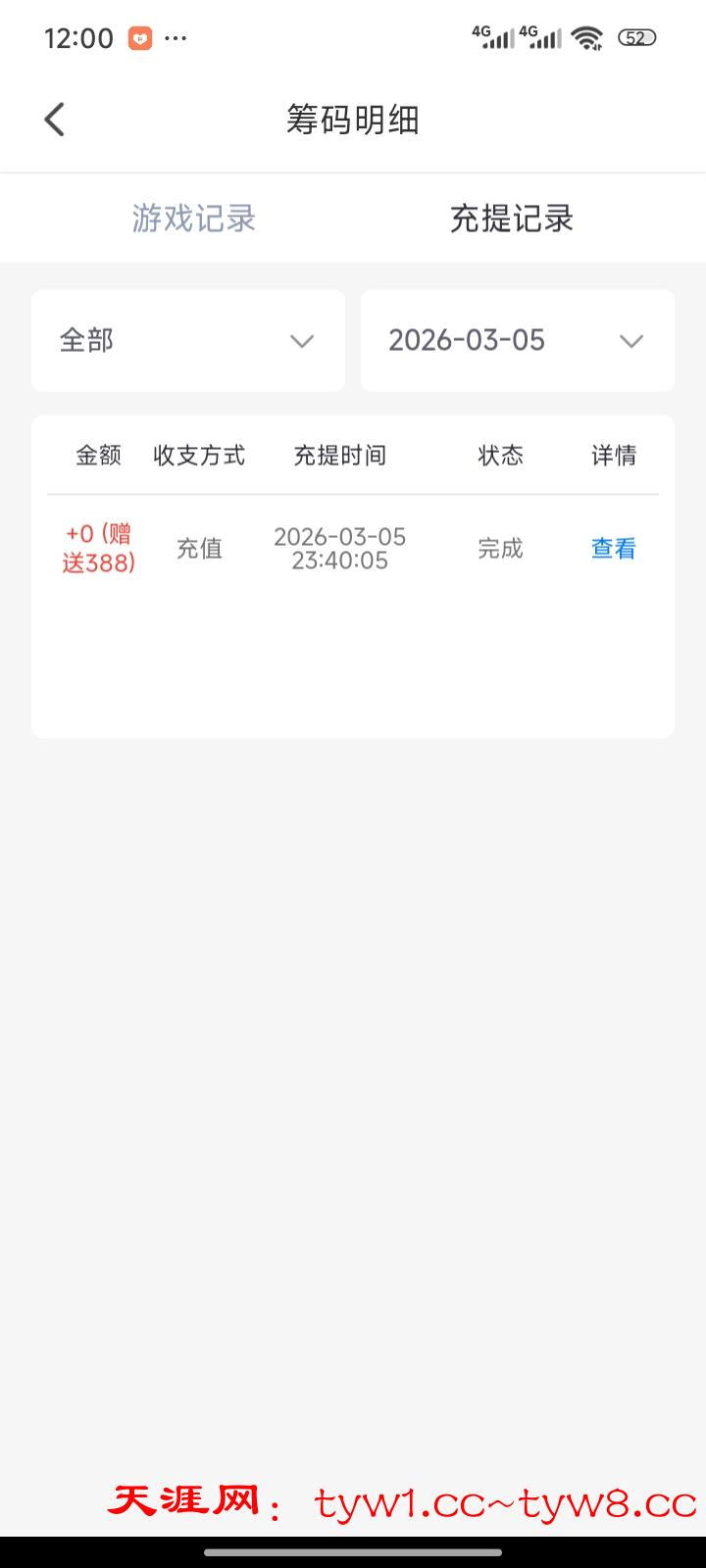This screenshot has height=1568, width=706.
Task: Switch to the 游戏记录 tab
Action: pyautogui.click(x=194, y=219)
